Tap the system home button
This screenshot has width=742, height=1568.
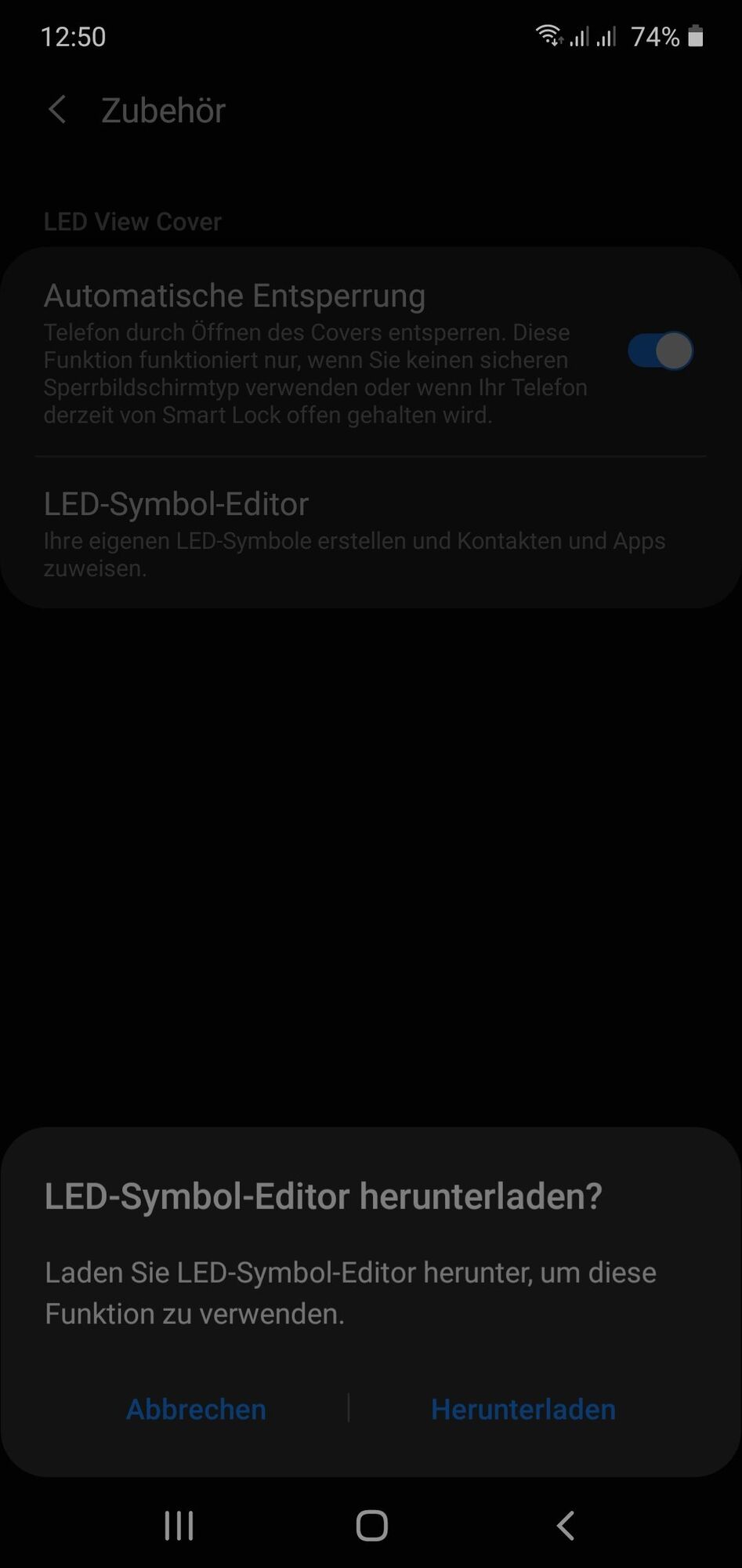(371, 1526)
